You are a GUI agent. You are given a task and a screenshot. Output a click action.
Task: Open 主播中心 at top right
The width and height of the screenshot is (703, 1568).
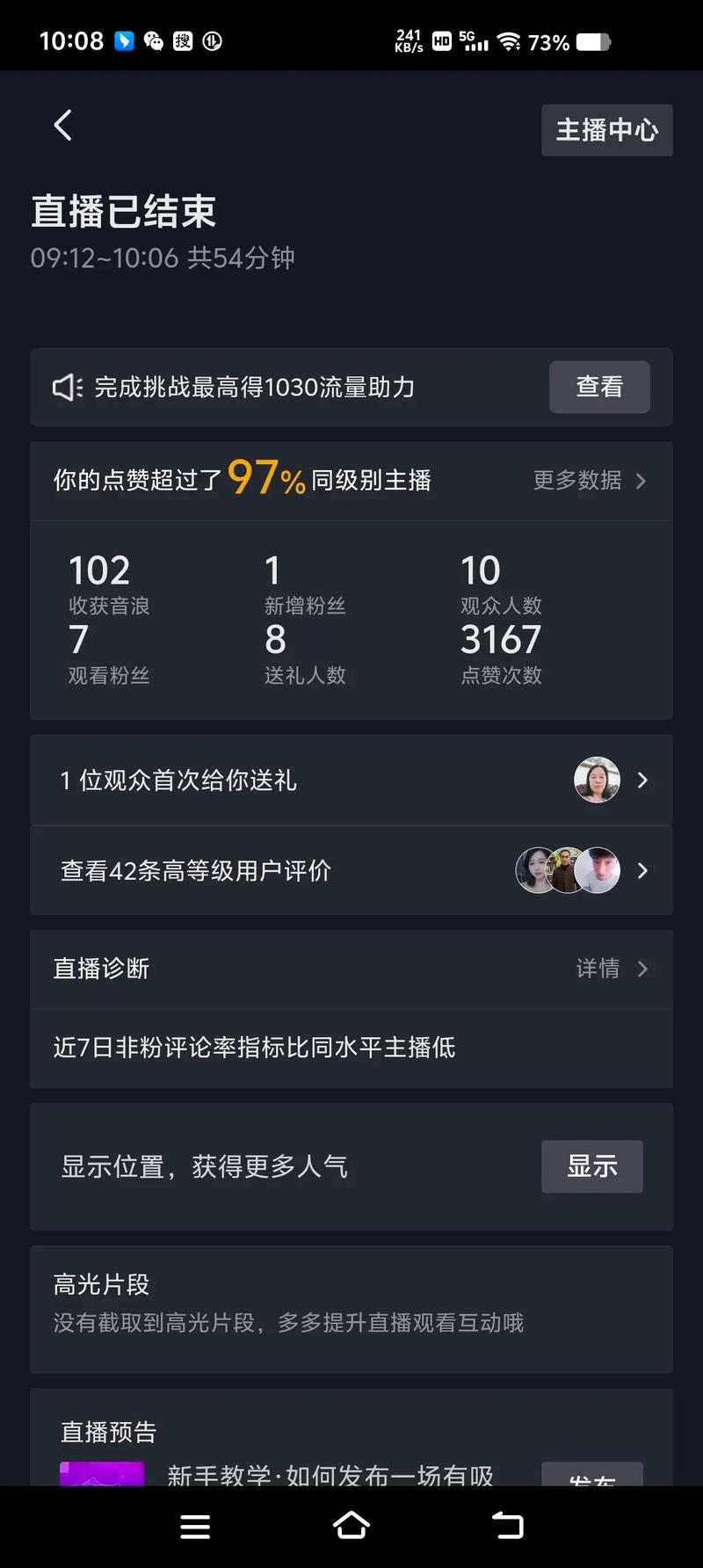607,130
